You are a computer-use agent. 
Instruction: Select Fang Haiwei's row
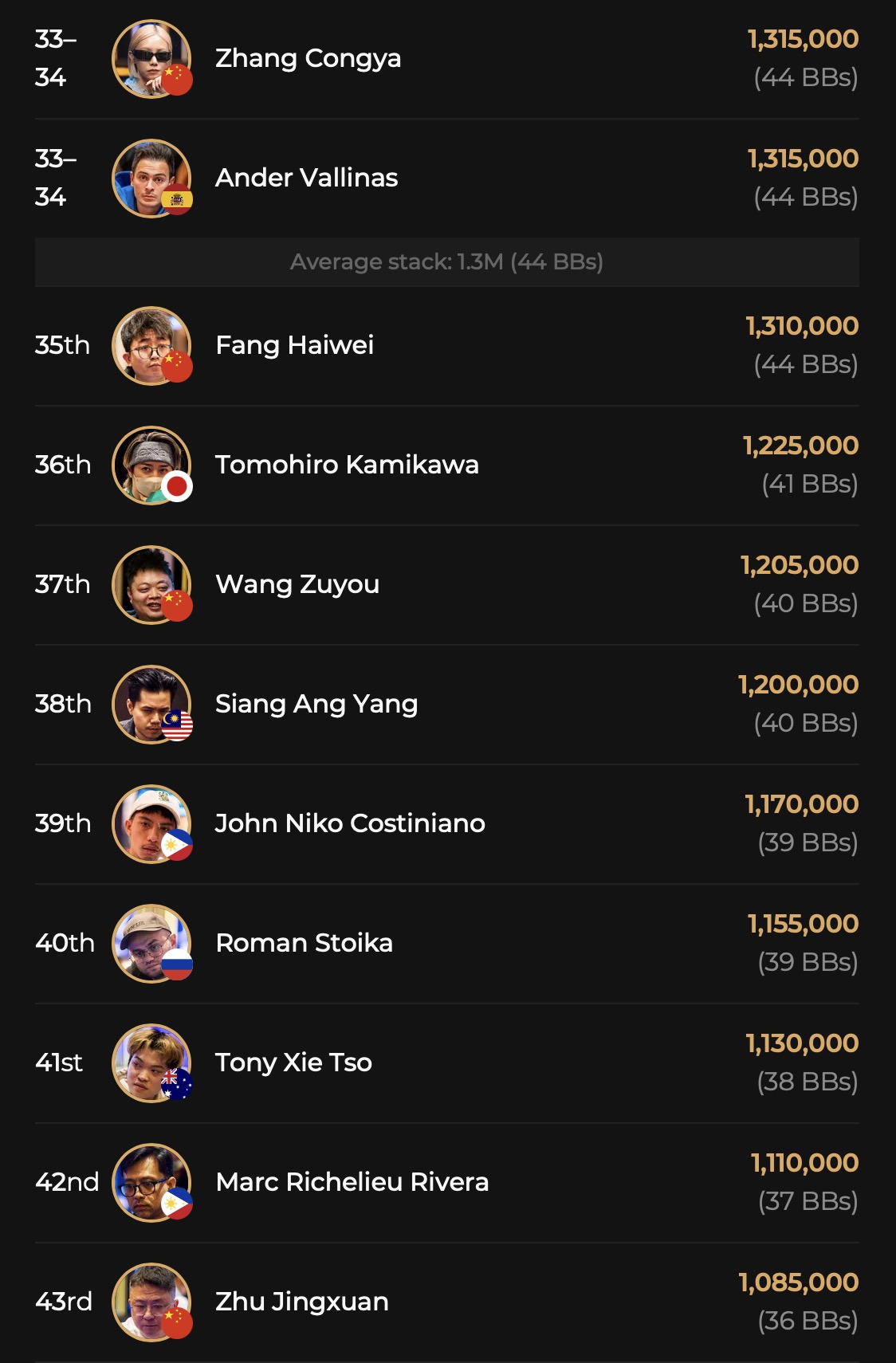294,345
